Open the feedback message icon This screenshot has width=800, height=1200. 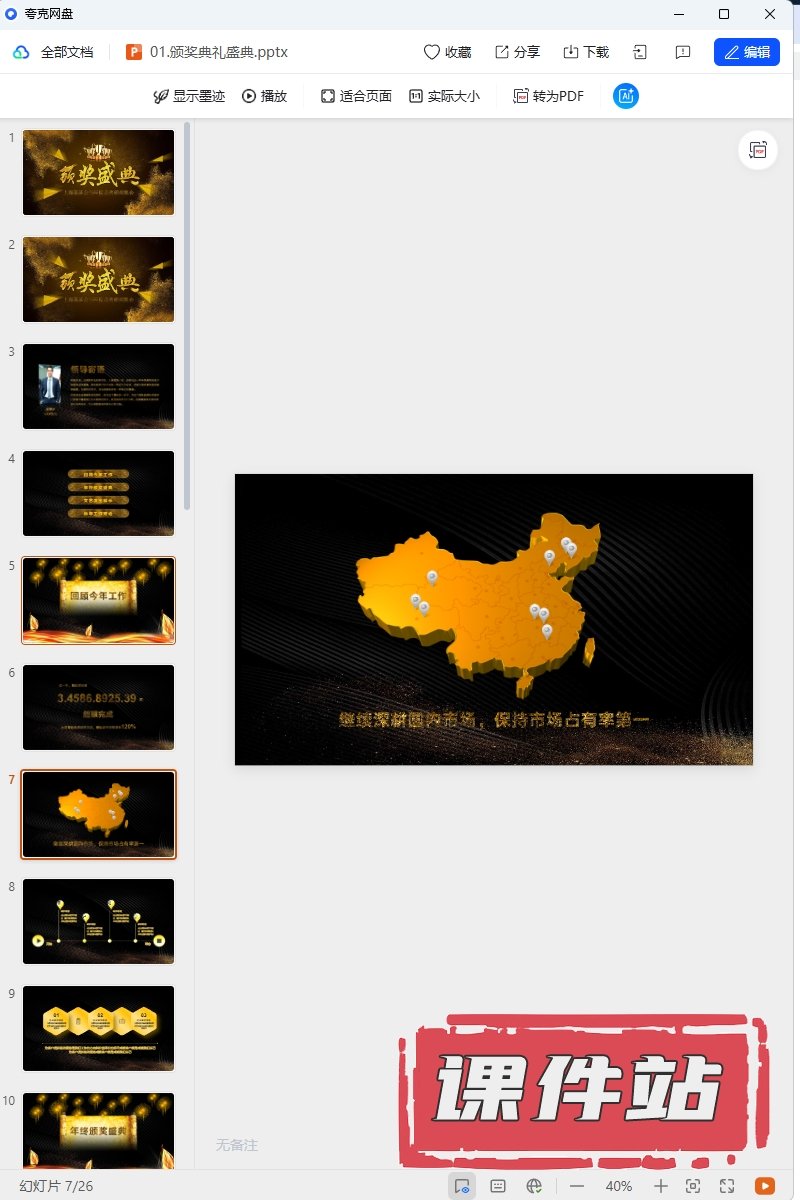coord(683,52)
